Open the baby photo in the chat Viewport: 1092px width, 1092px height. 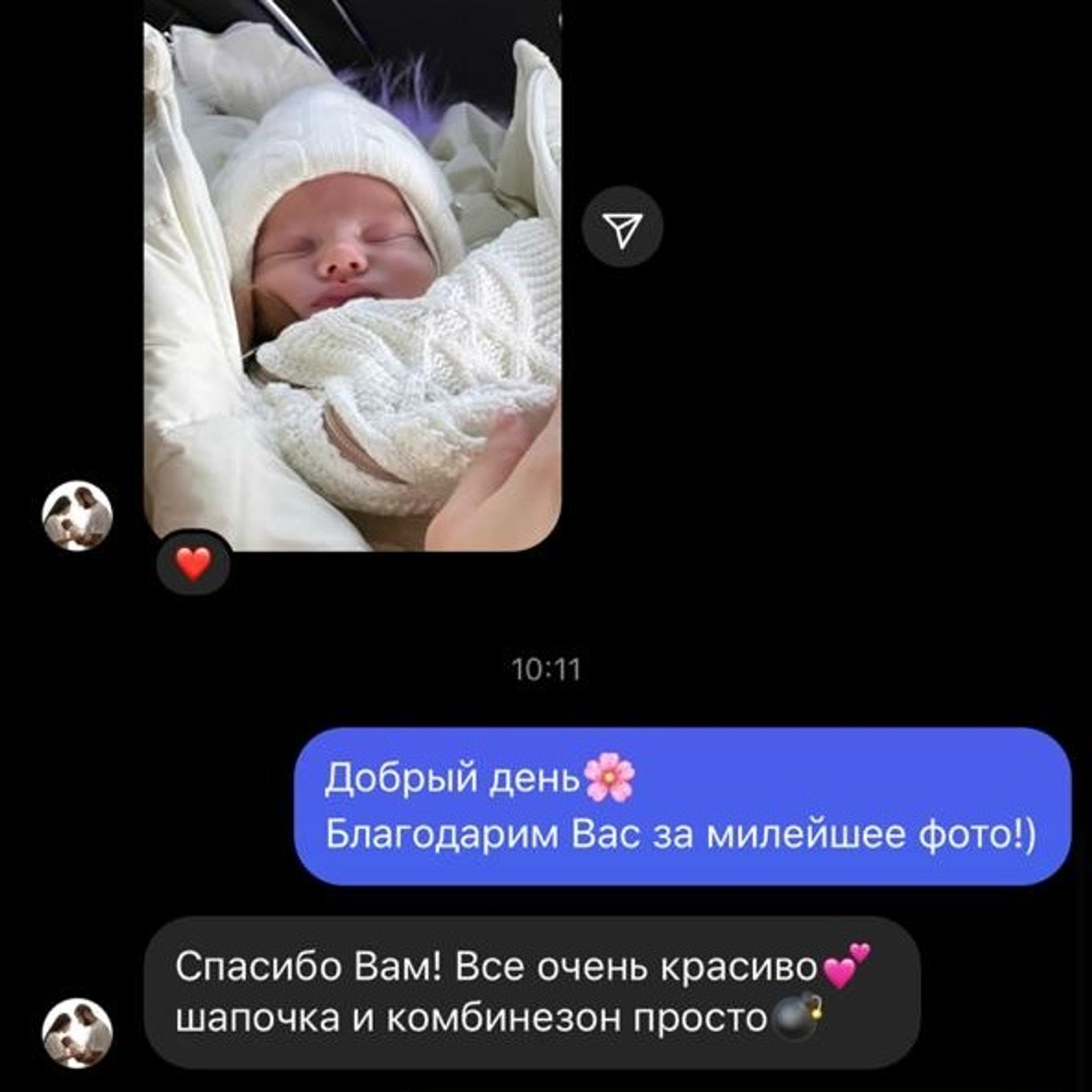pos(353,275)
